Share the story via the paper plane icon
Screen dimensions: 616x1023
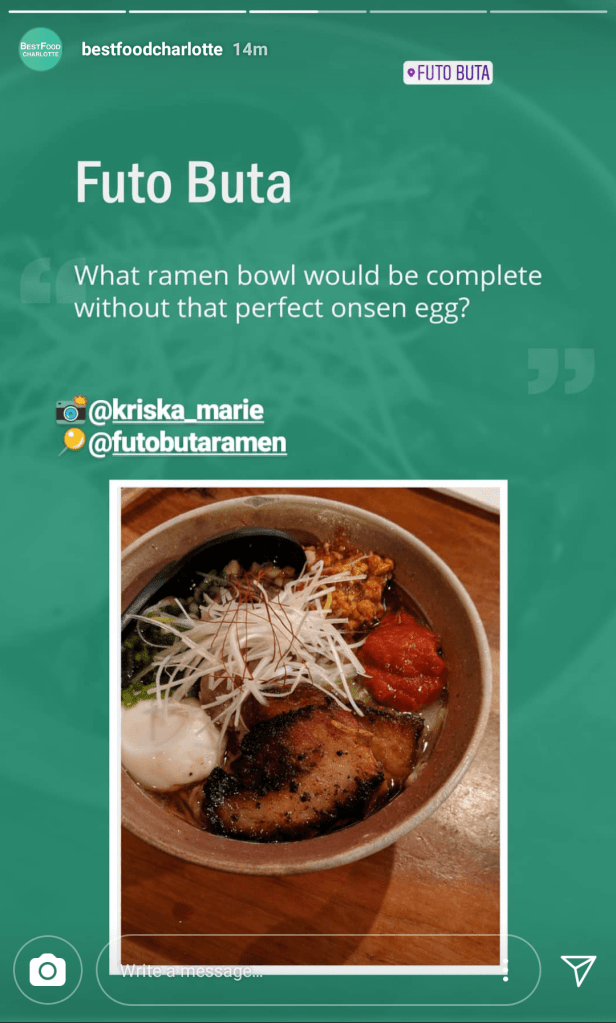point(578,969)
